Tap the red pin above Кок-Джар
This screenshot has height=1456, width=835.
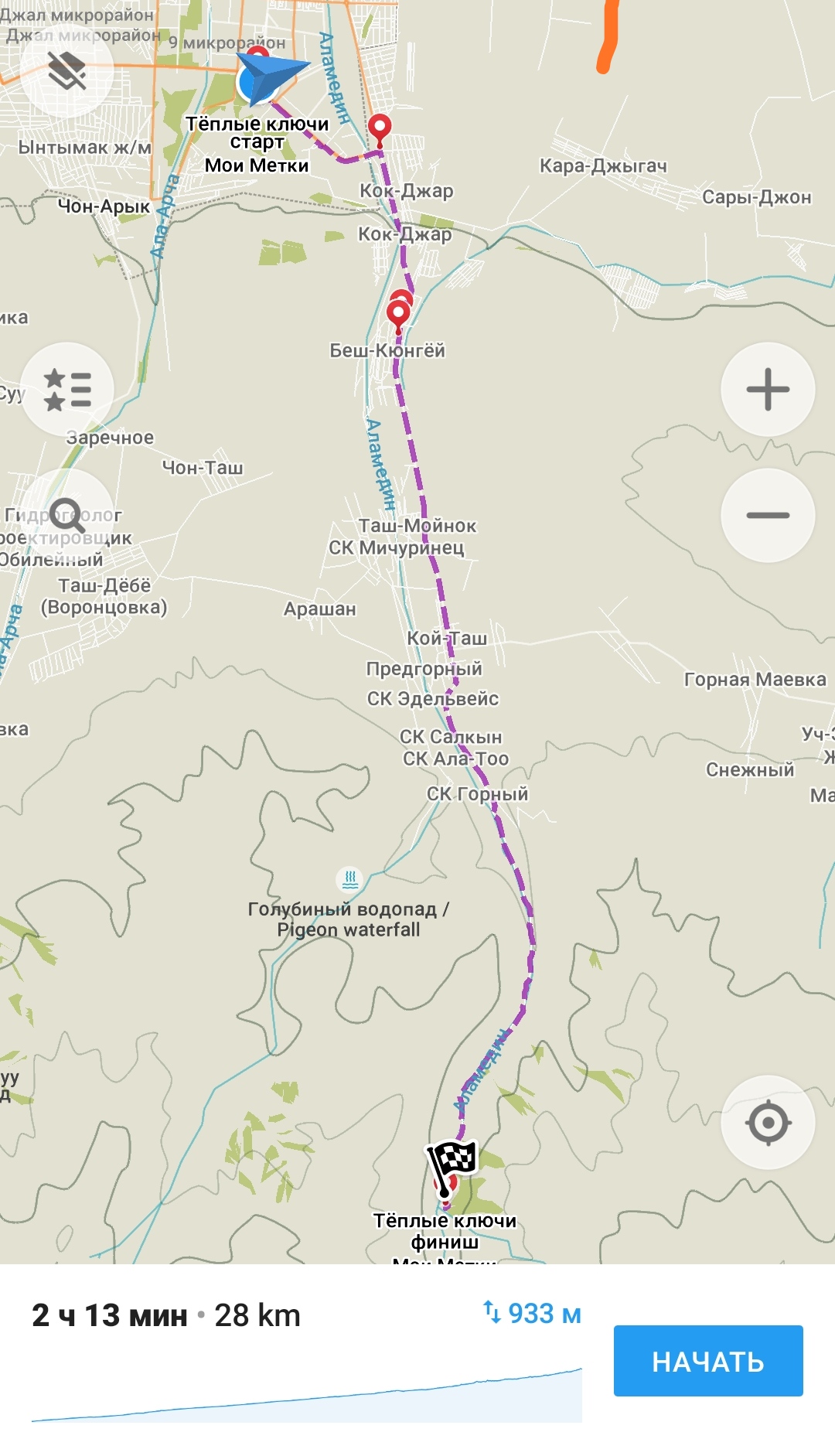(x=380, y=129)
